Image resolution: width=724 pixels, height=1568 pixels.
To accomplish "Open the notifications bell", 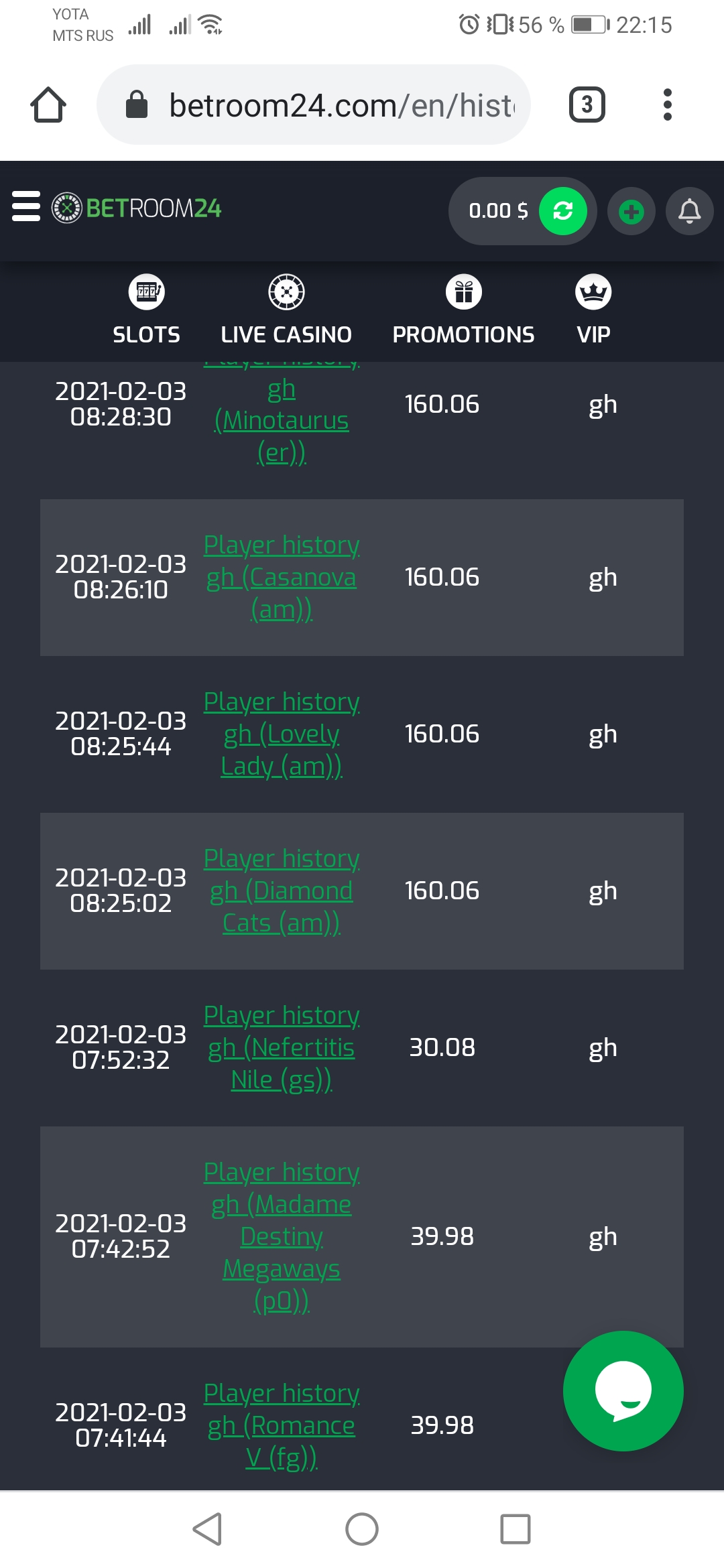I will [689, 212].
